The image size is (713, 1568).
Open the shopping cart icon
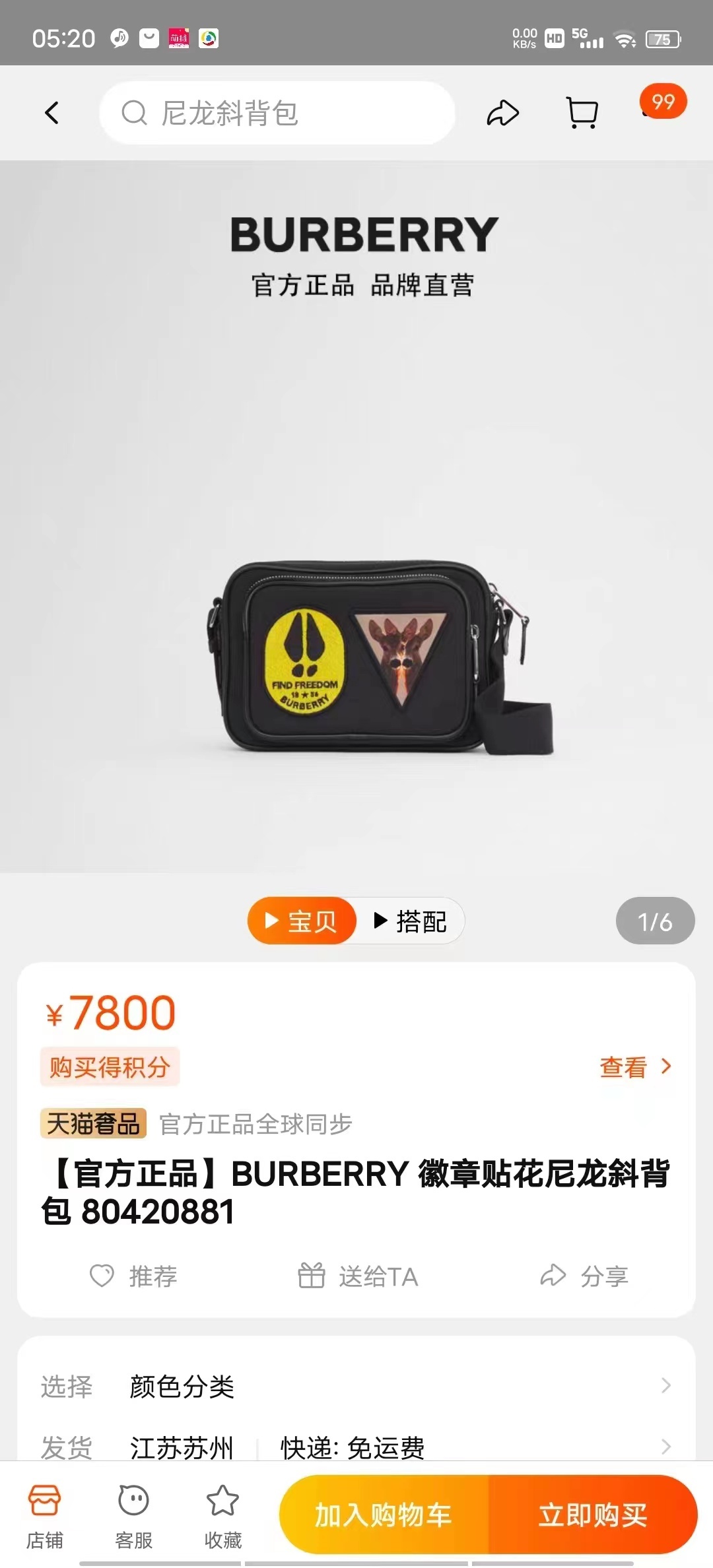coord(582,113)
